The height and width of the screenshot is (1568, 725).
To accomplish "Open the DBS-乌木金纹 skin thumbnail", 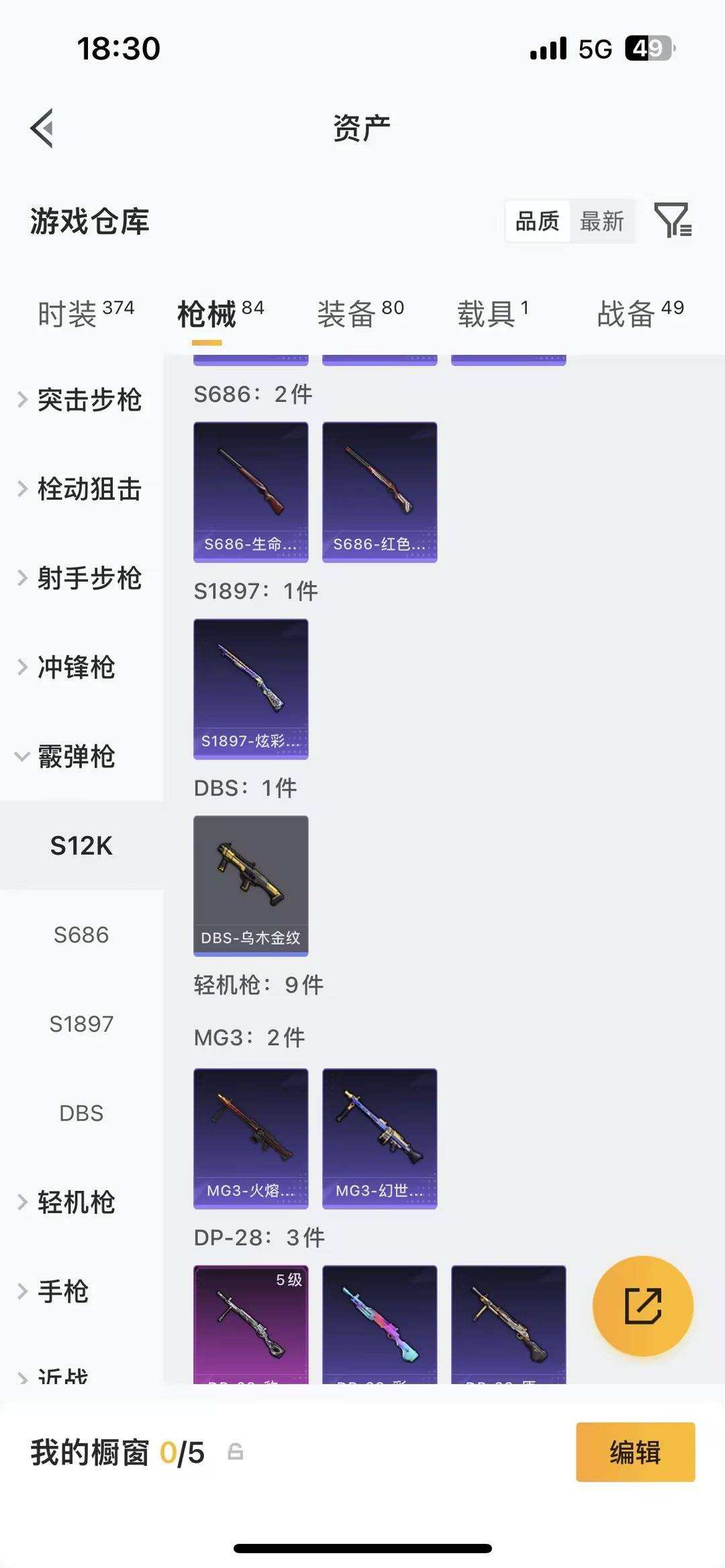I will (250, 884).
